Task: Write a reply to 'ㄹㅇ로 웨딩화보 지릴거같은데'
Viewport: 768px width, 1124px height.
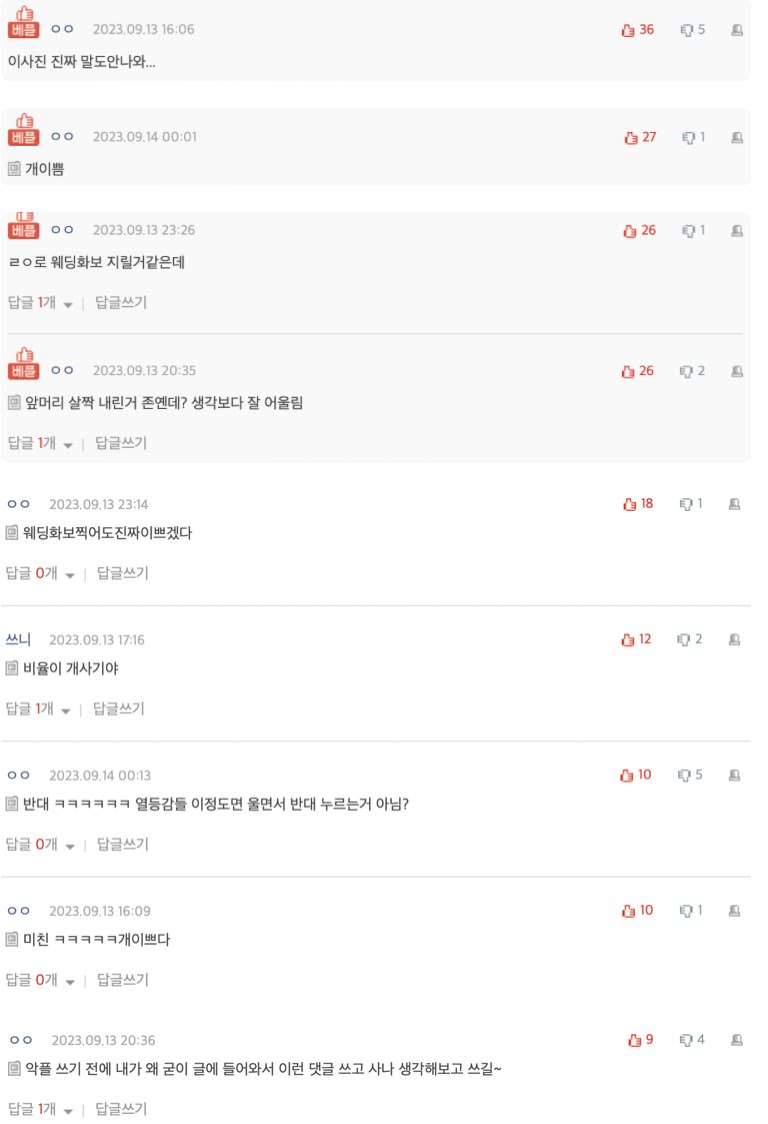Action: coord(121,302)
